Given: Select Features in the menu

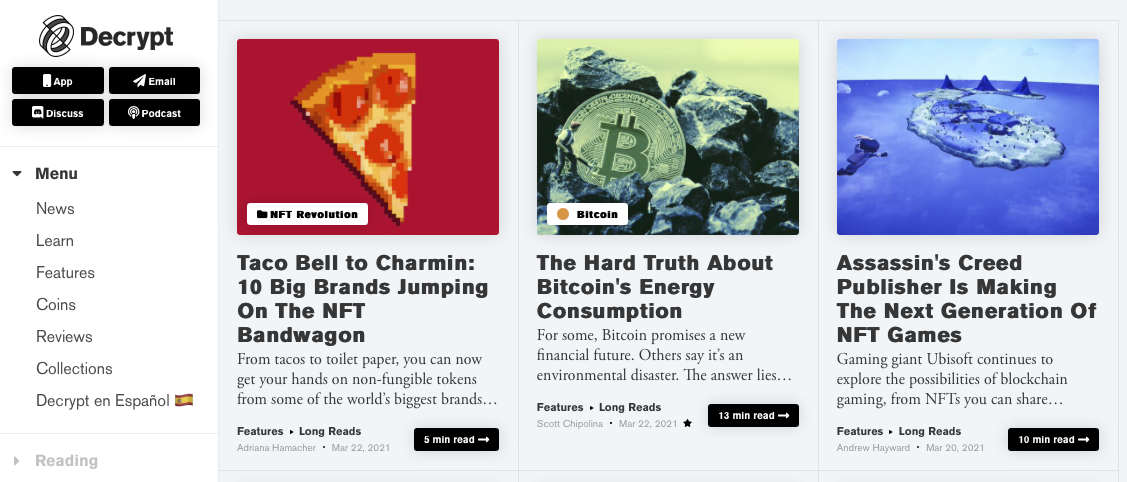Looking at the screenshot, I should (65, 273).
